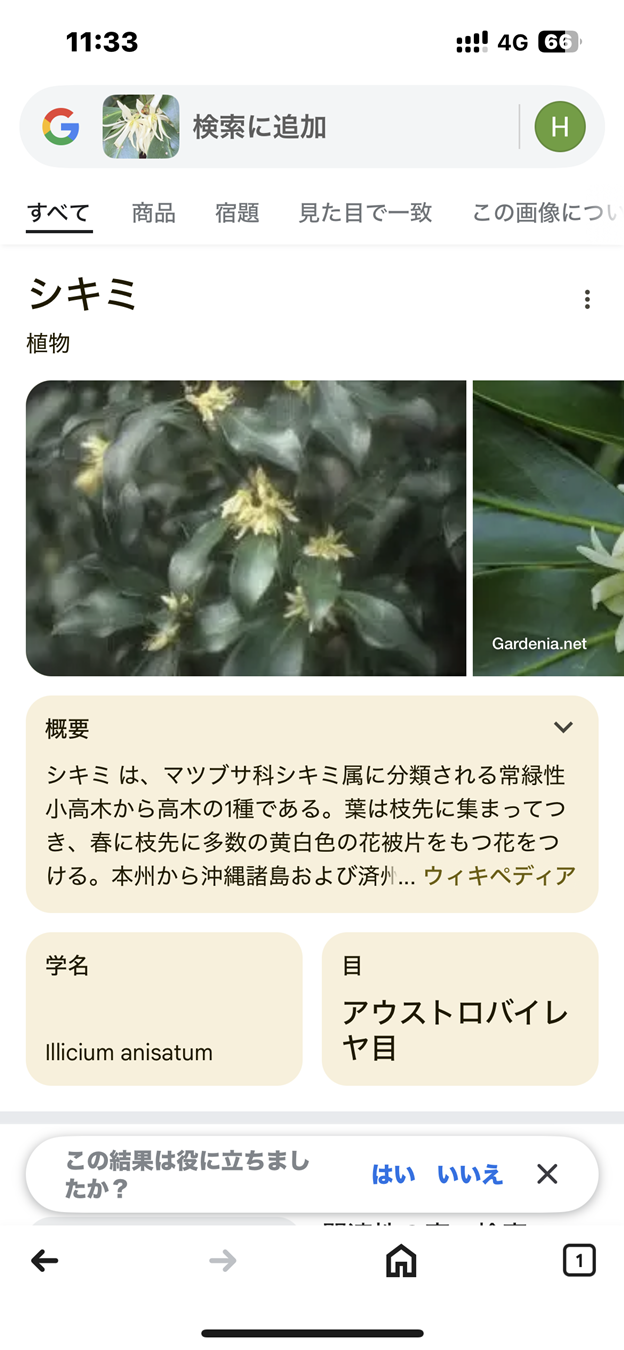
Task: Open the Gardenia.net image
Action: point(548,528)
